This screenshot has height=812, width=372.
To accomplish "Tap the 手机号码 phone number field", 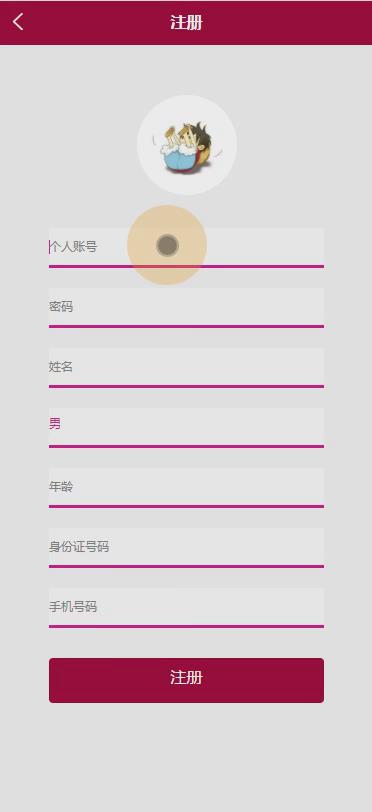I will tap(187, 608).
